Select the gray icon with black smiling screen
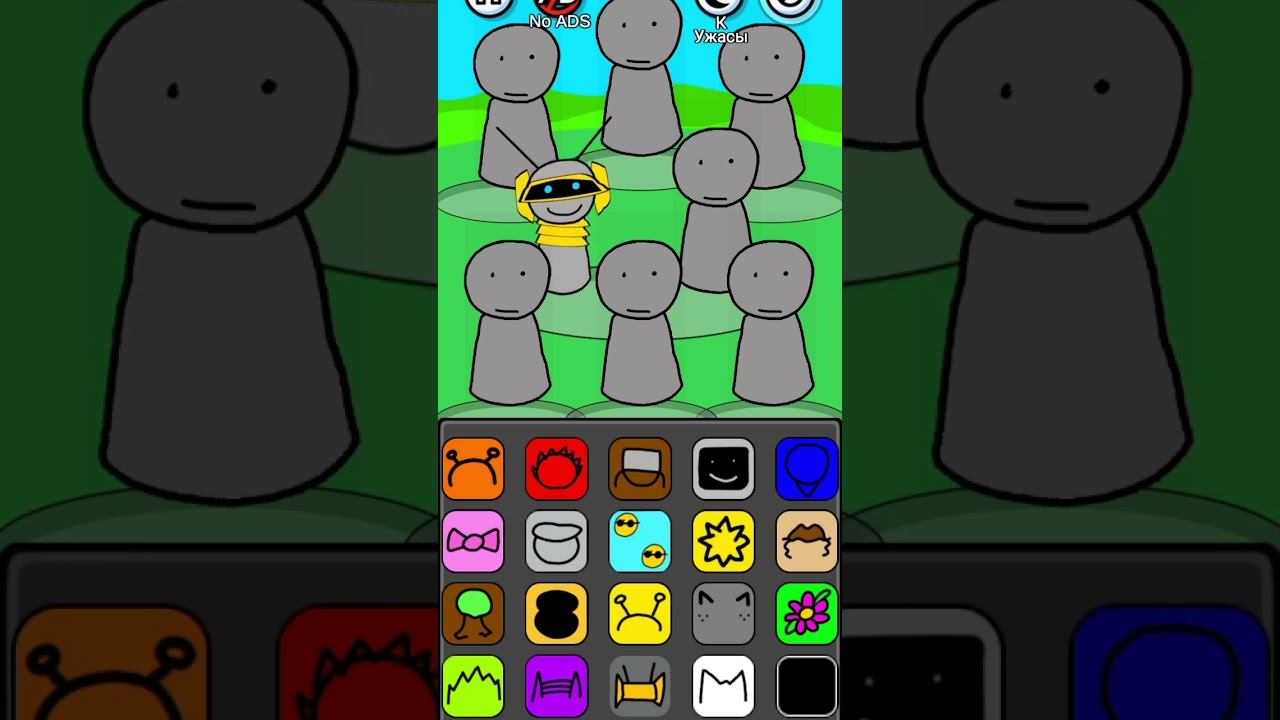 point(723,468)
